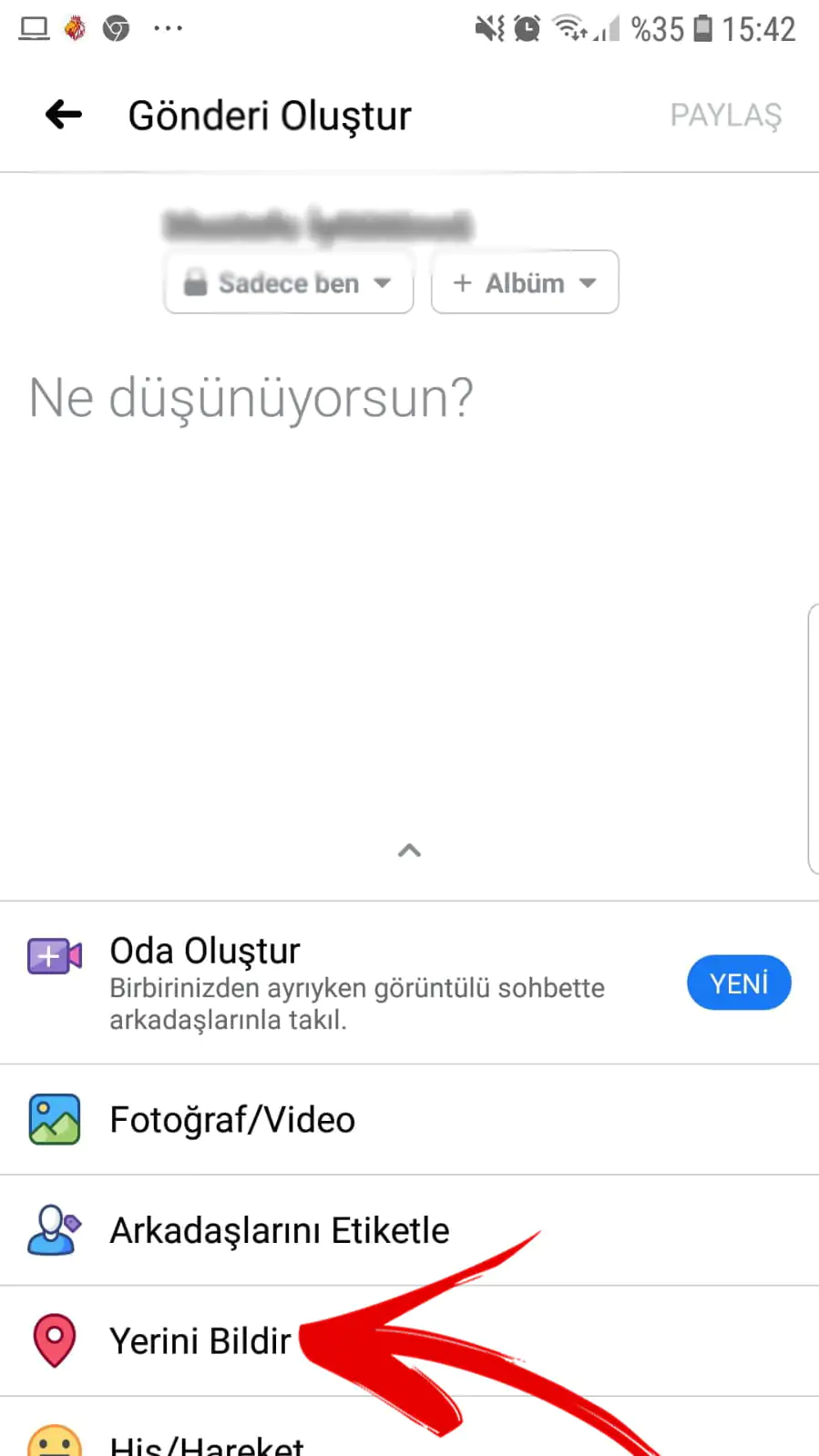This screenshot has height=1456, width=819.
Task: Open the overflow menu with three dots
Action: pos(168,27)
